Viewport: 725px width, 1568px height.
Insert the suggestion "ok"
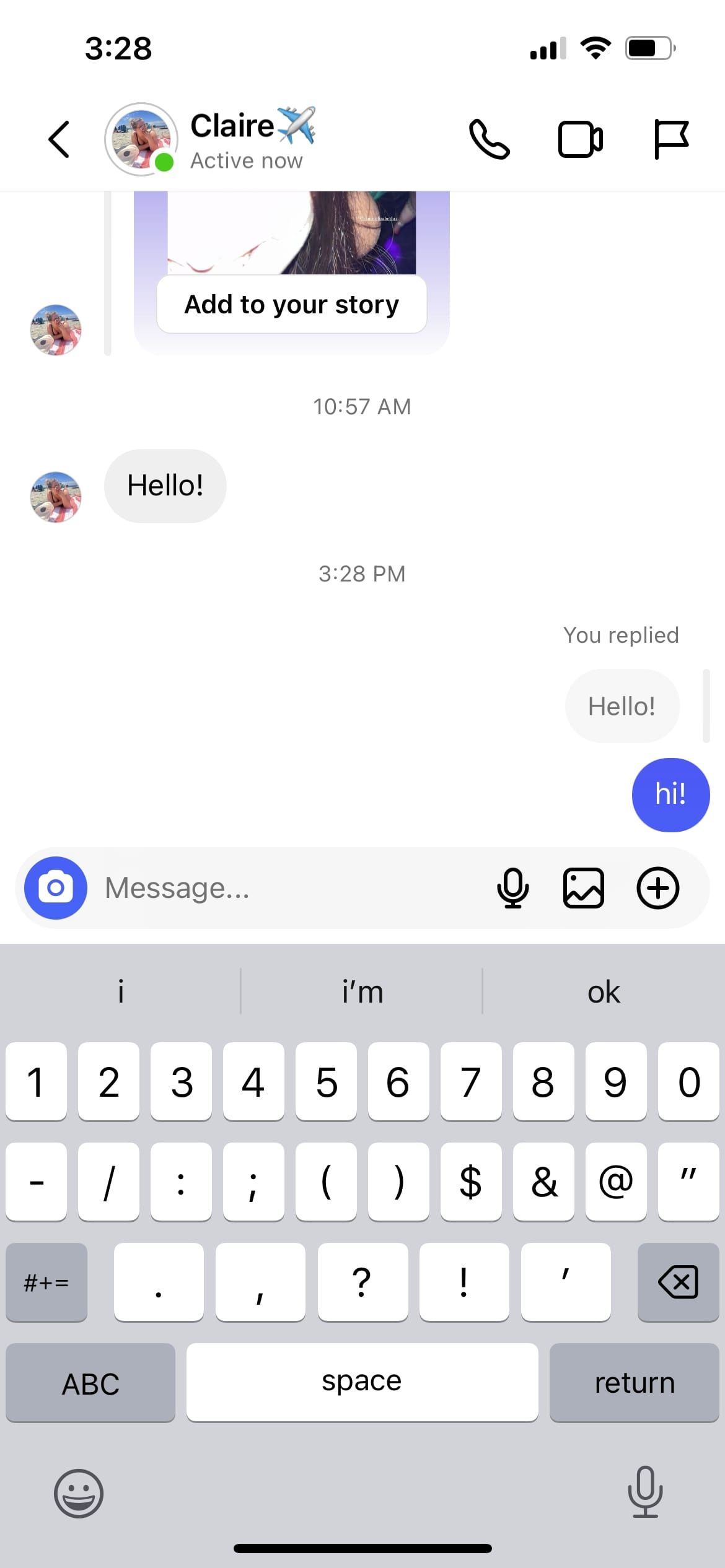pos(603,992)
